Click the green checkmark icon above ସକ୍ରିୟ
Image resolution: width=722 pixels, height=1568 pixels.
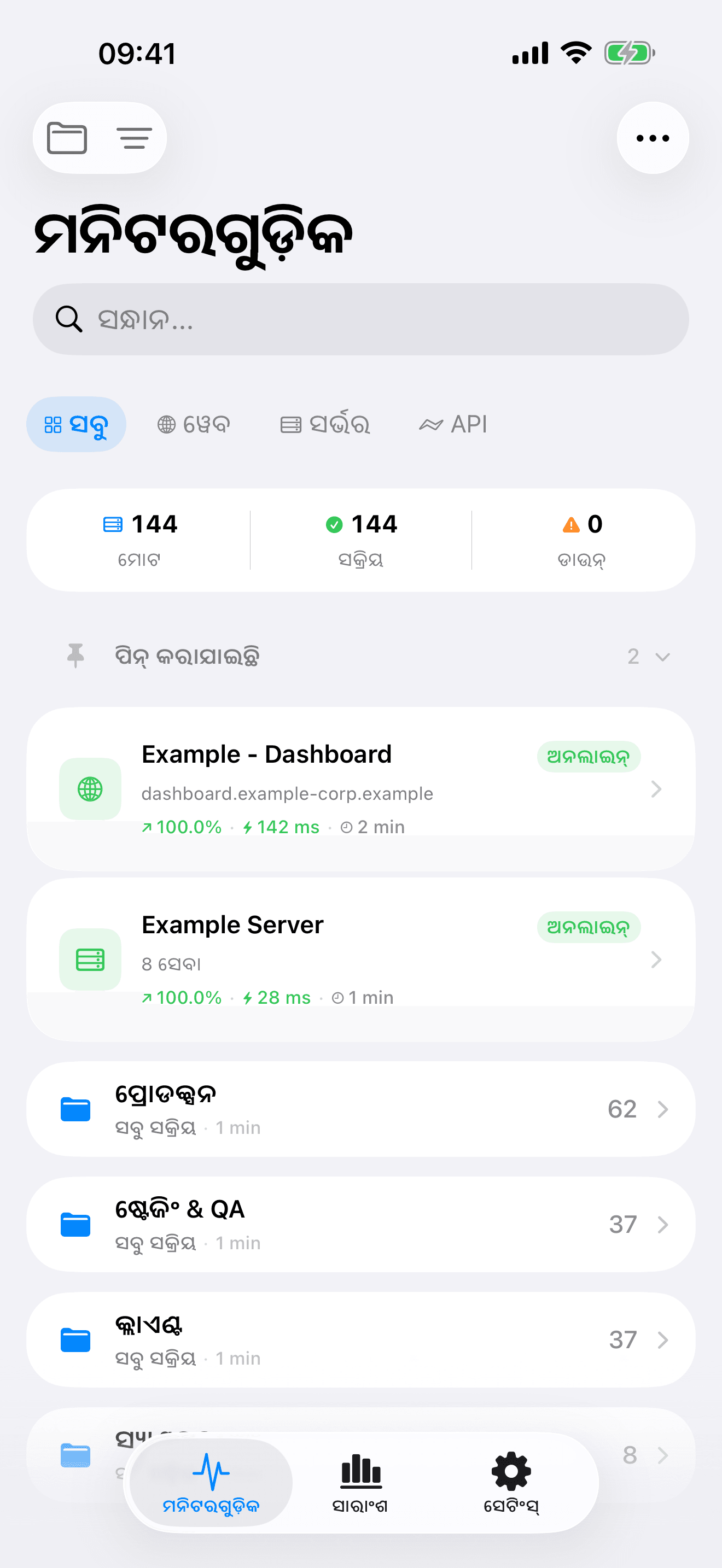click(334, 524)
